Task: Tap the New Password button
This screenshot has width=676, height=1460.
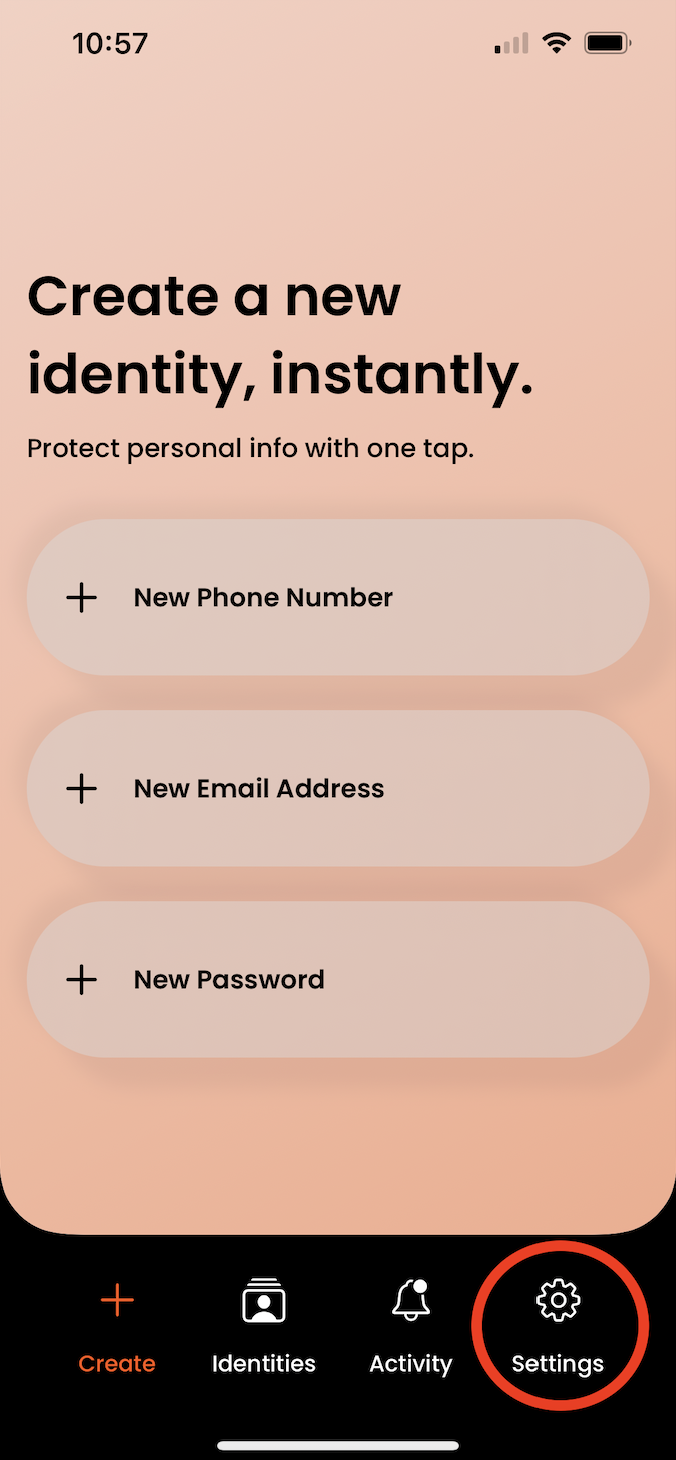Action: click(337, 979)
